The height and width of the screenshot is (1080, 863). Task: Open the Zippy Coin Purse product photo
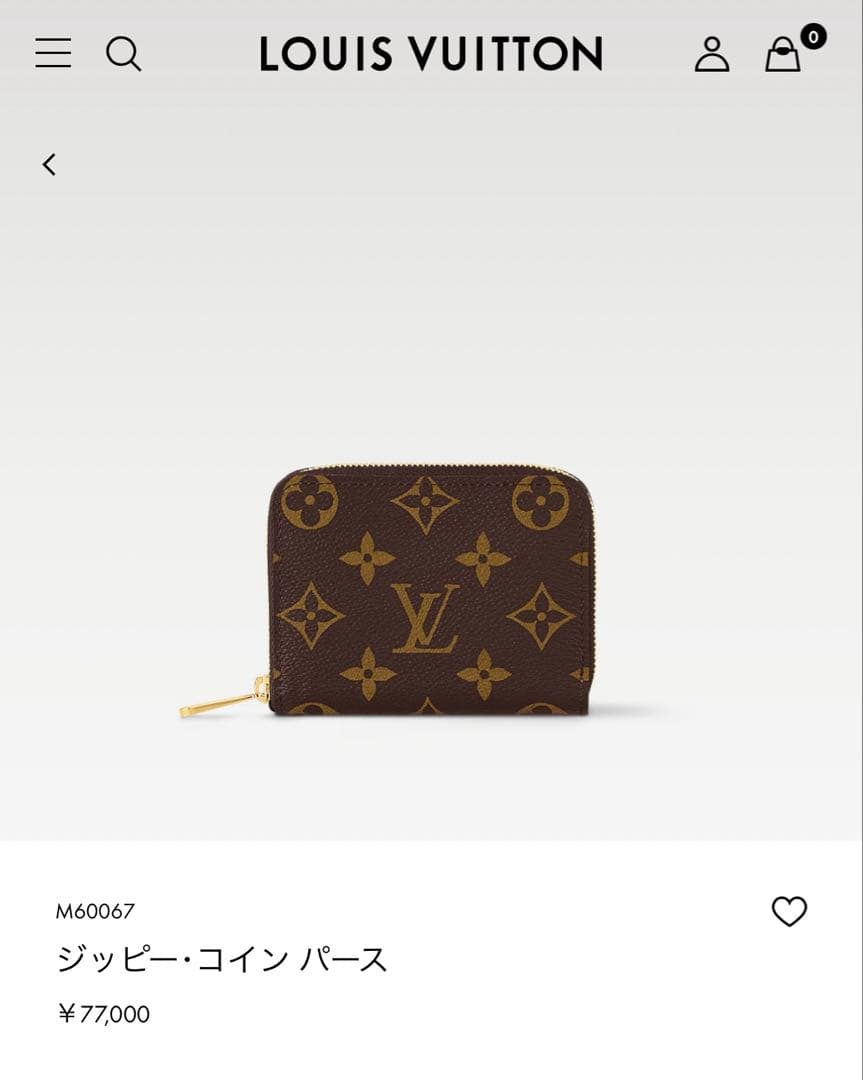[431, 590]
